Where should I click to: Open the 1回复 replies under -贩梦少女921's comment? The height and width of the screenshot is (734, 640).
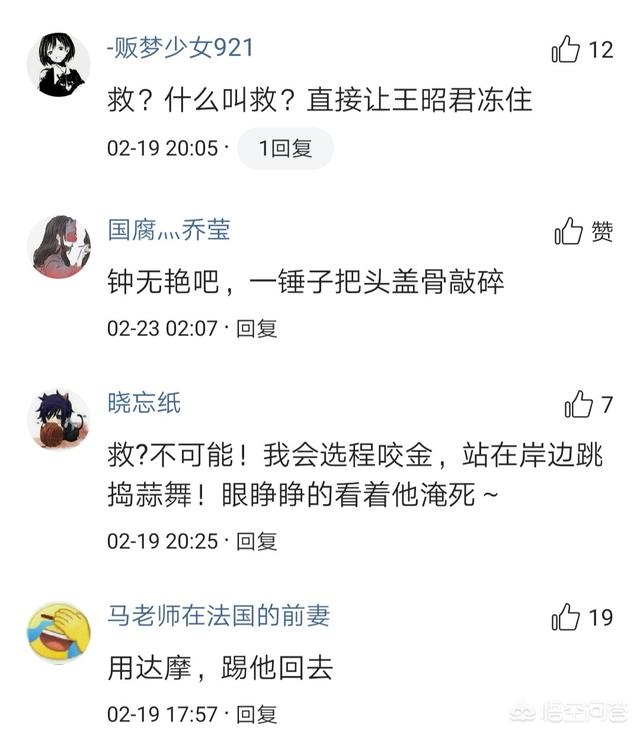coord(285,148)
